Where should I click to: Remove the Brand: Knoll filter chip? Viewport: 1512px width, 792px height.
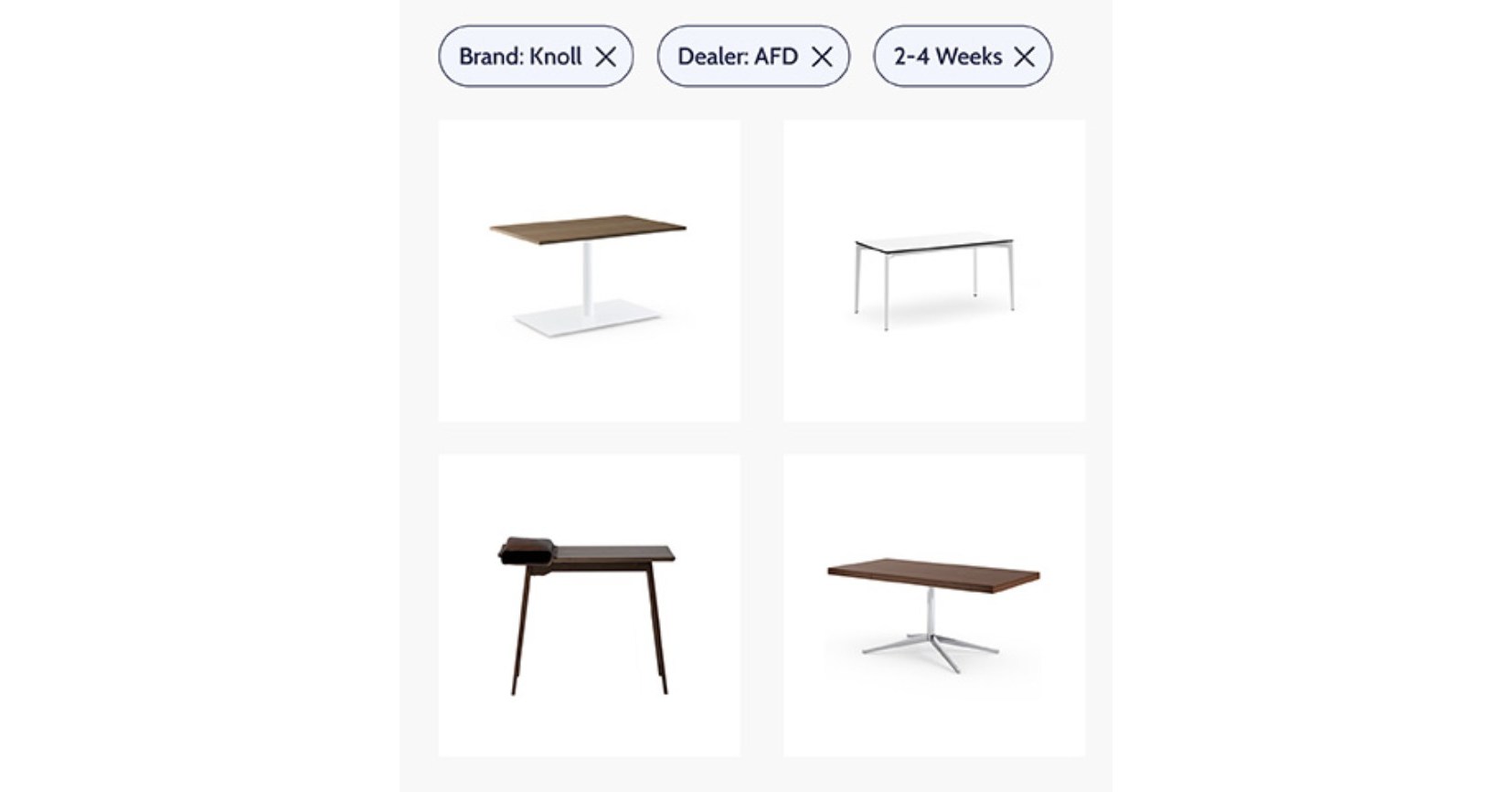pos(605,57)
